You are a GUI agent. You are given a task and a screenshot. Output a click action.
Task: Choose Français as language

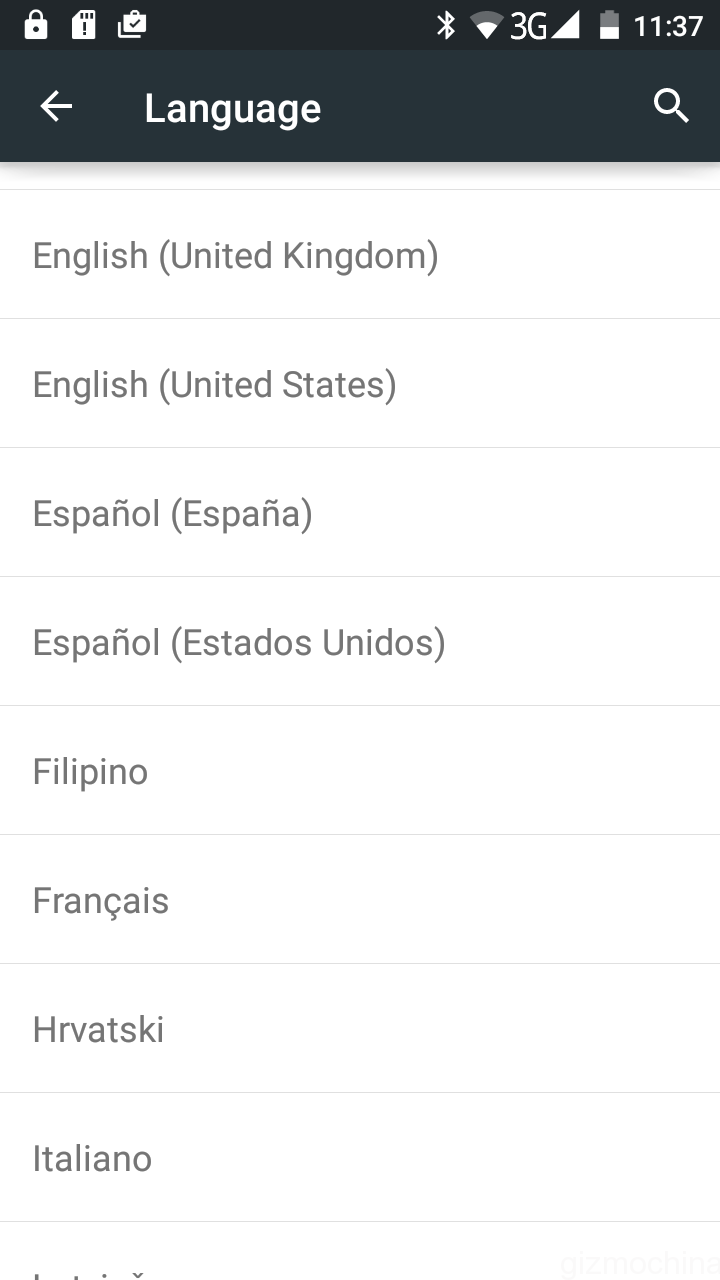click(x=360, y=900)
